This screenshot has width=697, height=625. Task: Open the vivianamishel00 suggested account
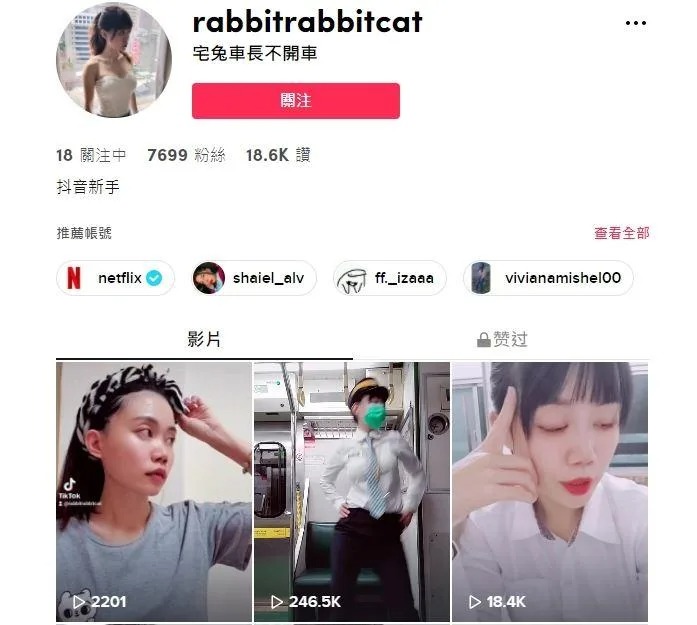(548, 278)
